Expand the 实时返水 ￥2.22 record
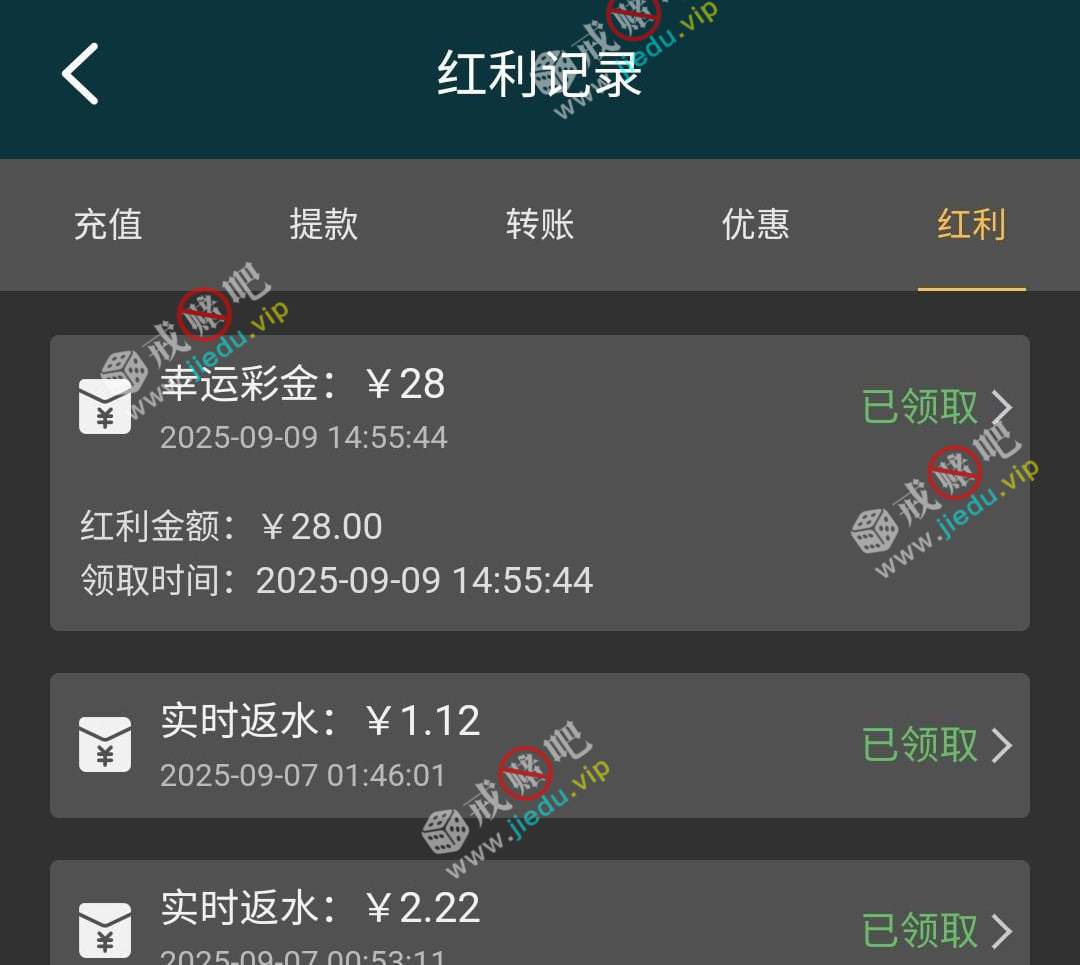The image size is (1080, 965). coord(1001,930)
